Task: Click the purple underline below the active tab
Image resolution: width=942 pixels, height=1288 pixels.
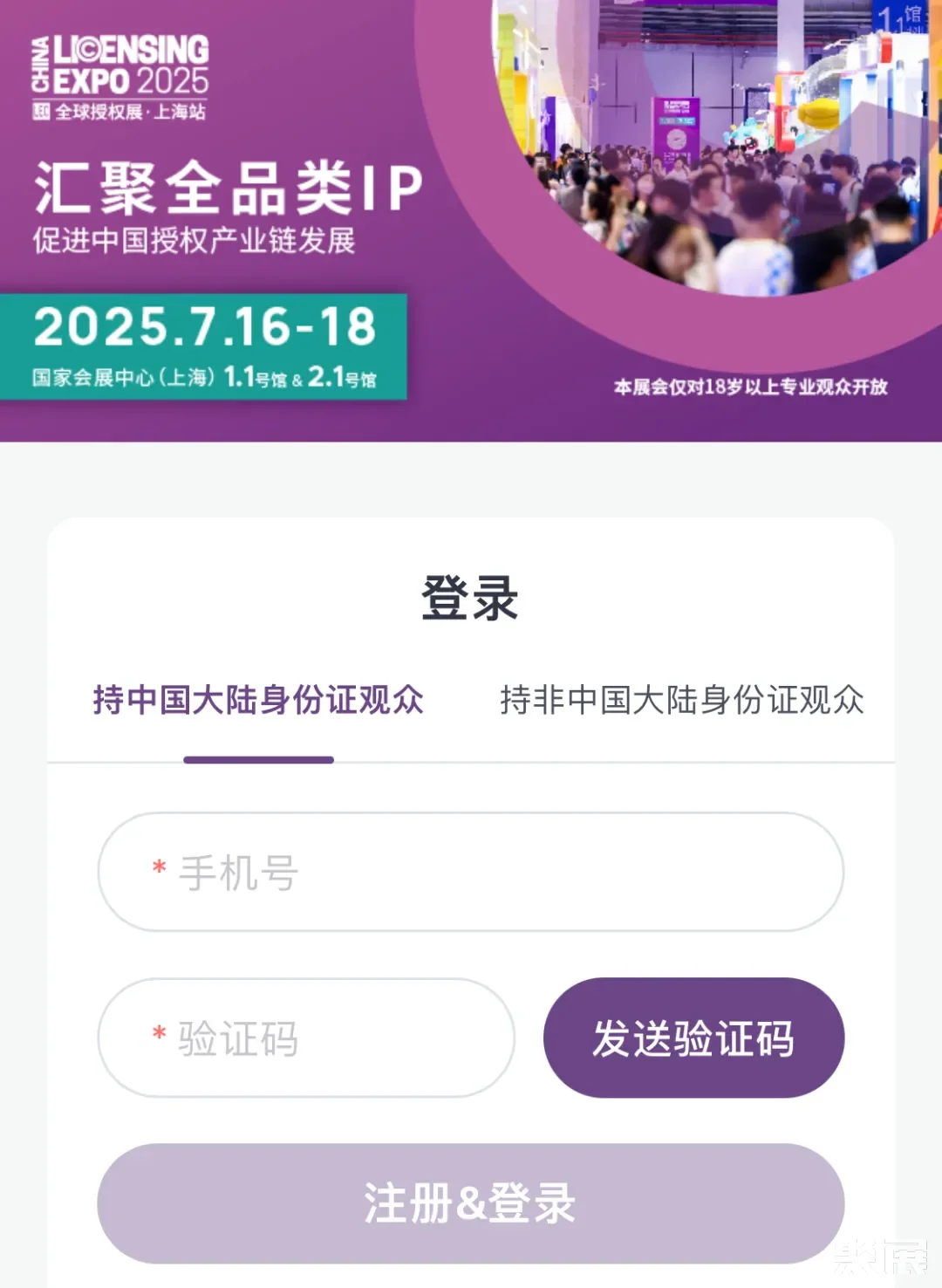Action: click(x=257, y=761)
